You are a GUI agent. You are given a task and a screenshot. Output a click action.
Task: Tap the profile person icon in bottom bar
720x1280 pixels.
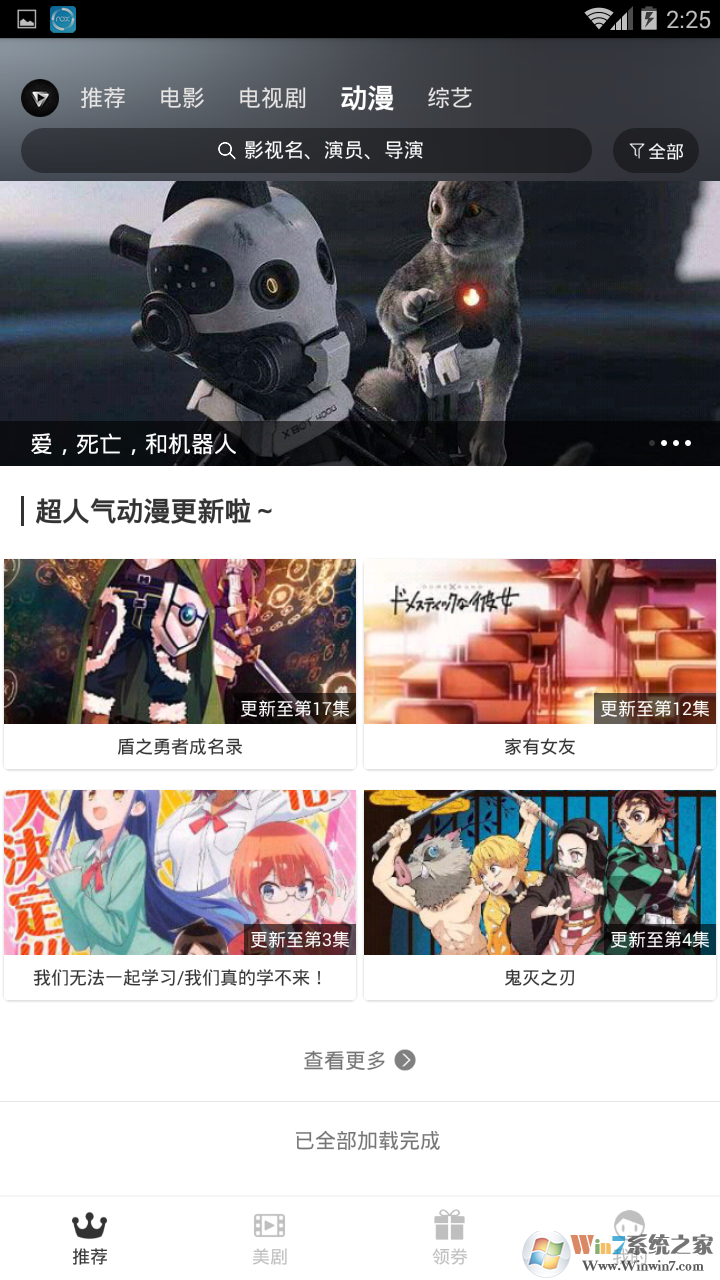(x=630, y=1223)
